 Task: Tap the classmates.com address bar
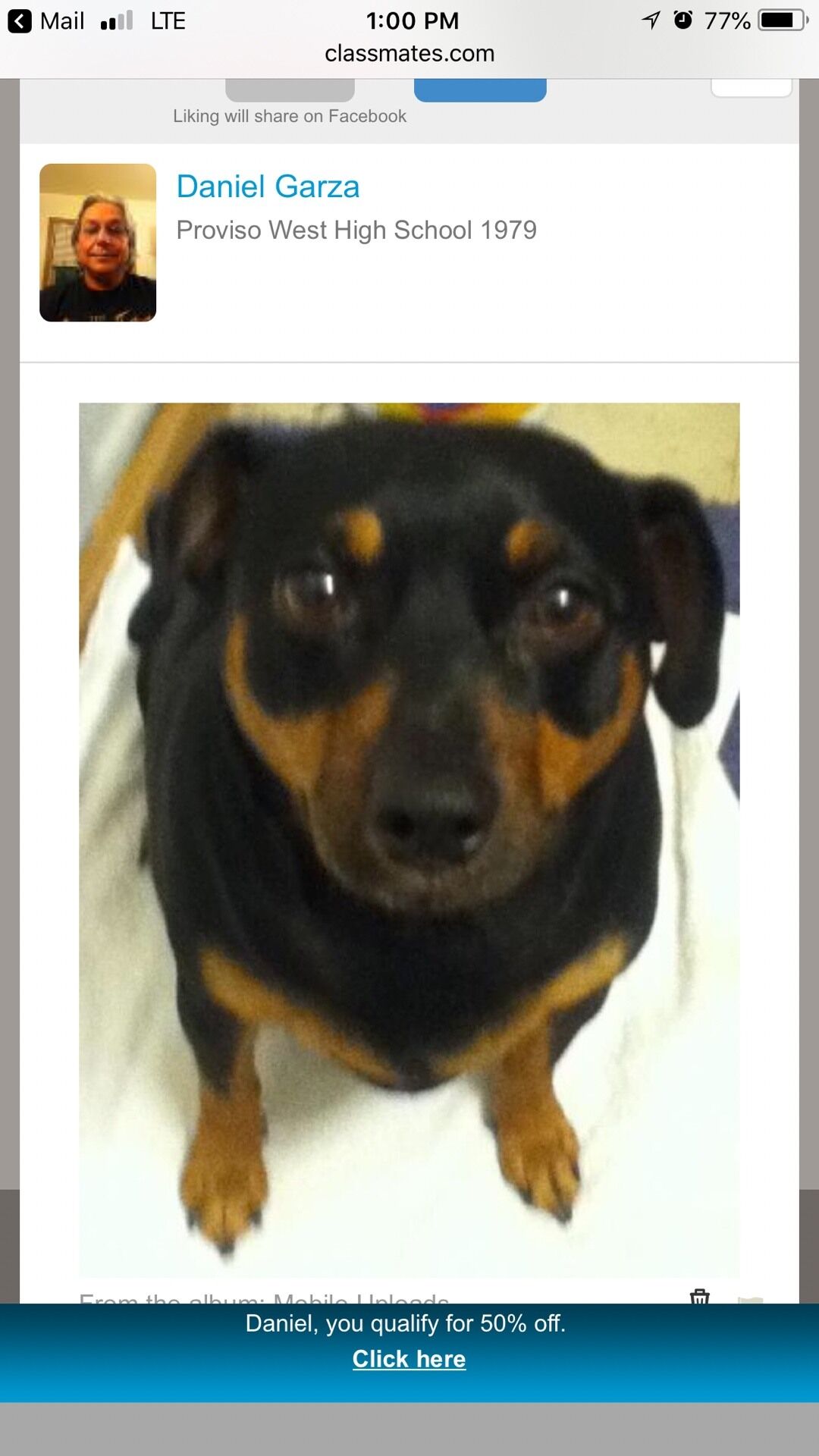pos(409,54)
